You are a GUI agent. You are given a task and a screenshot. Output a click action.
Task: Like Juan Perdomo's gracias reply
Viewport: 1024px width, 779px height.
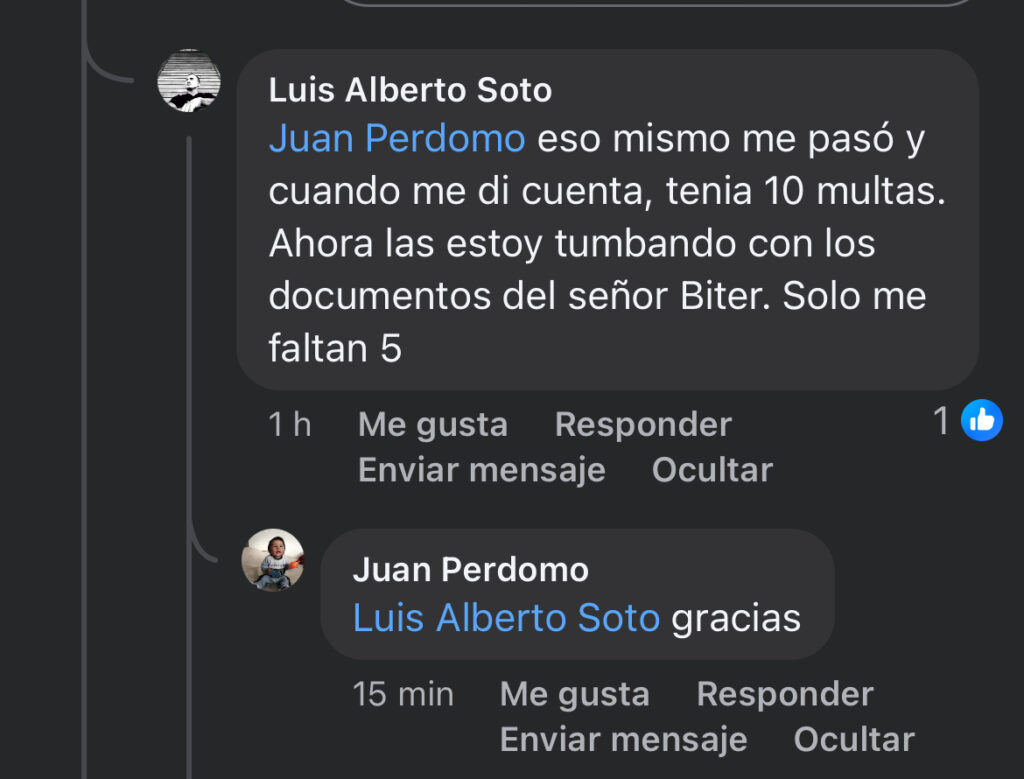pos(574,694)
